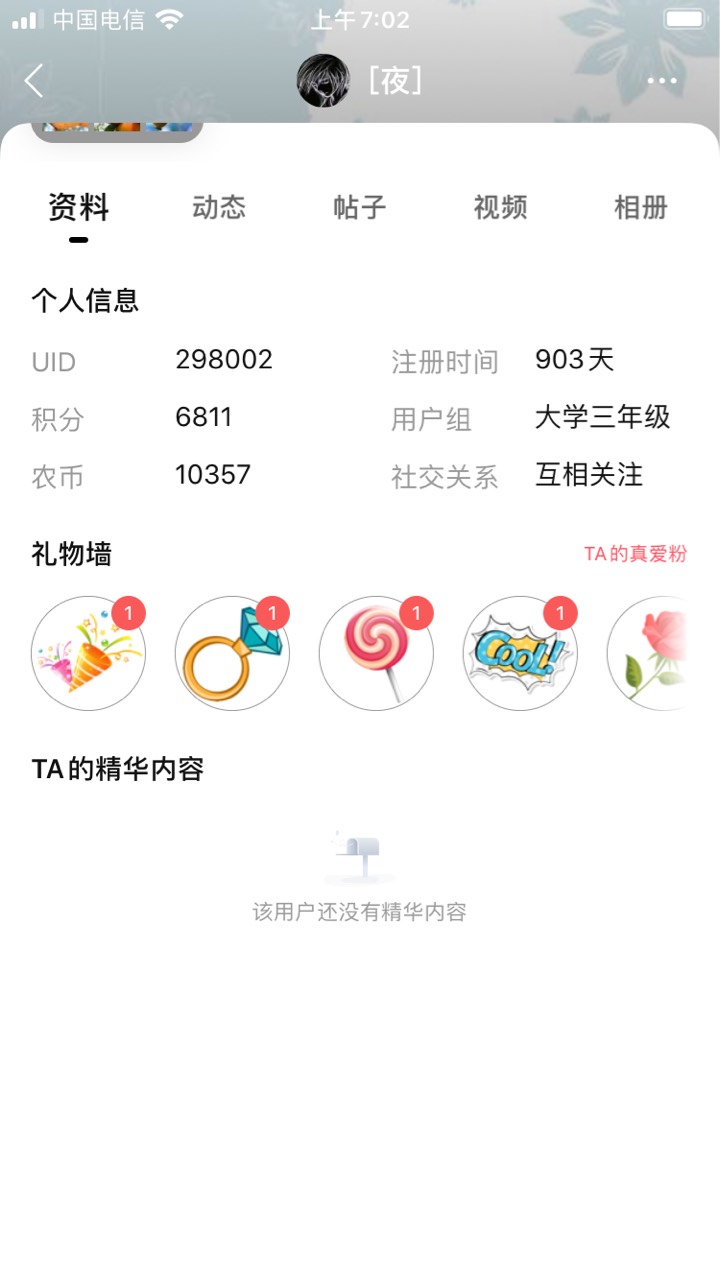
Task: Tap the user avatar in the header
Action: 324,81
